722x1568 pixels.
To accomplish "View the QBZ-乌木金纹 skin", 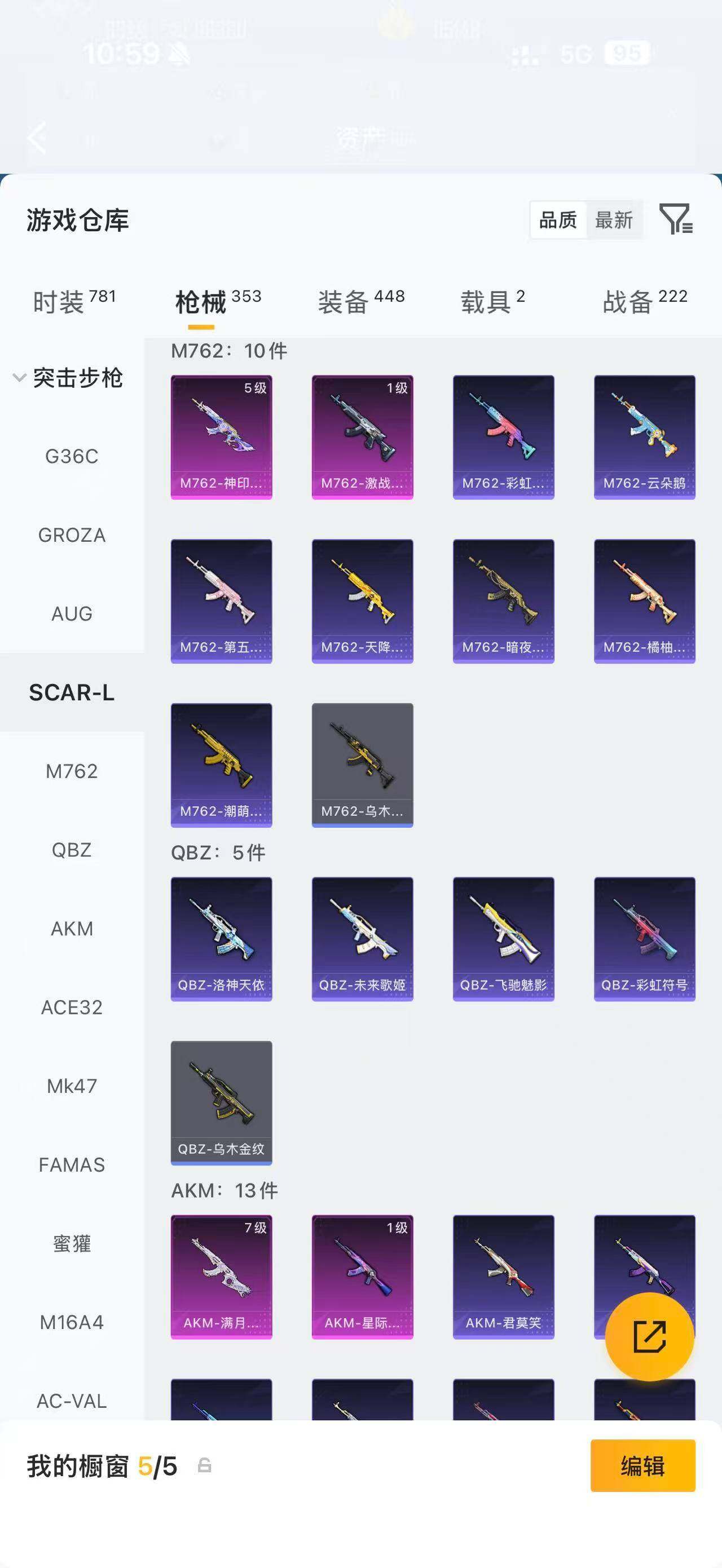I will (x=222, y=1103).
